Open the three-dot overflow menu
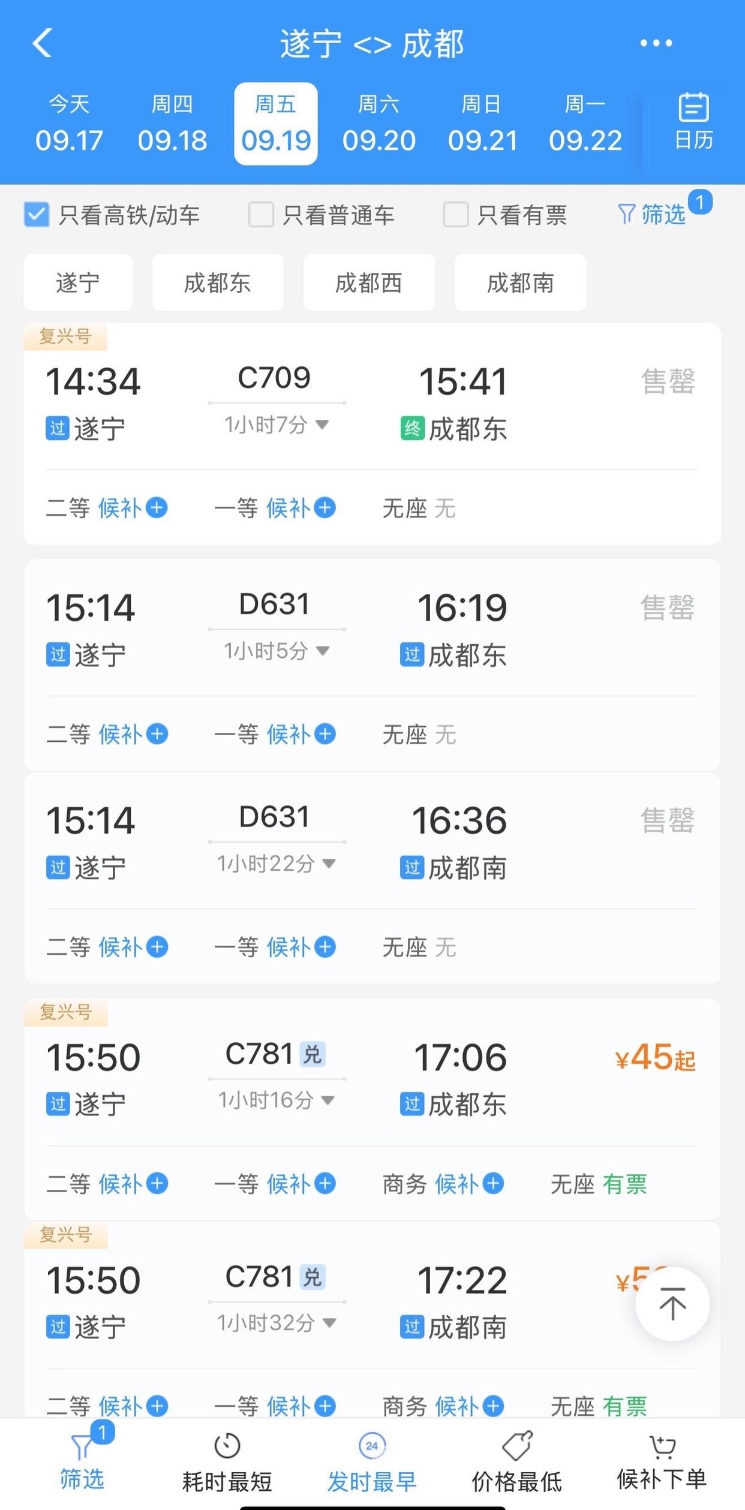Image resolution: width=745 pixels, height=1510 pixels. [x=656, y=43]
